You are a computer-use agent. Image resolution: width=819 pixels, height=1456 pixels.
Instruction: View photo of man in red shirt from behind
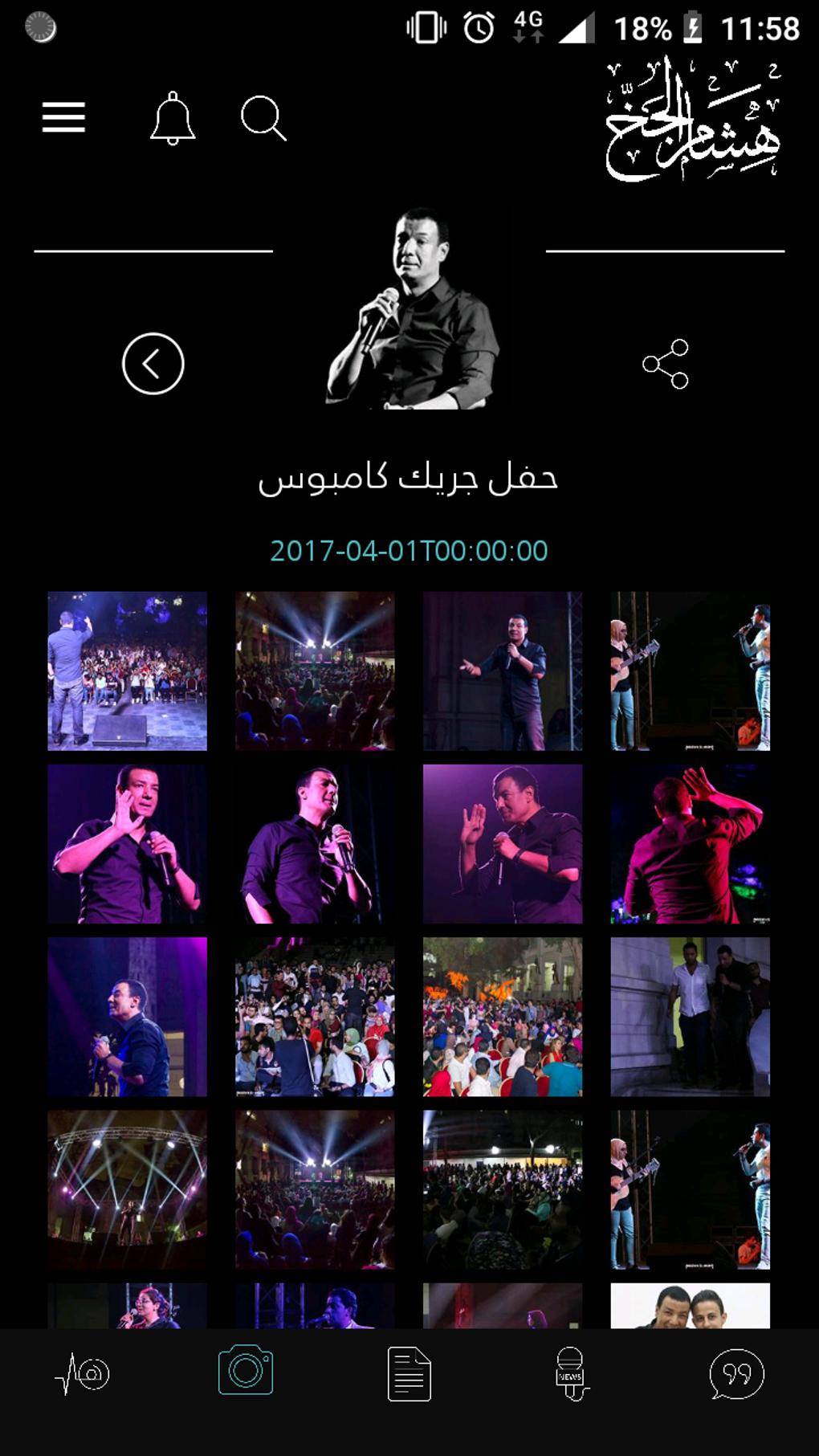pyautogui.click(x=690, y=843)
